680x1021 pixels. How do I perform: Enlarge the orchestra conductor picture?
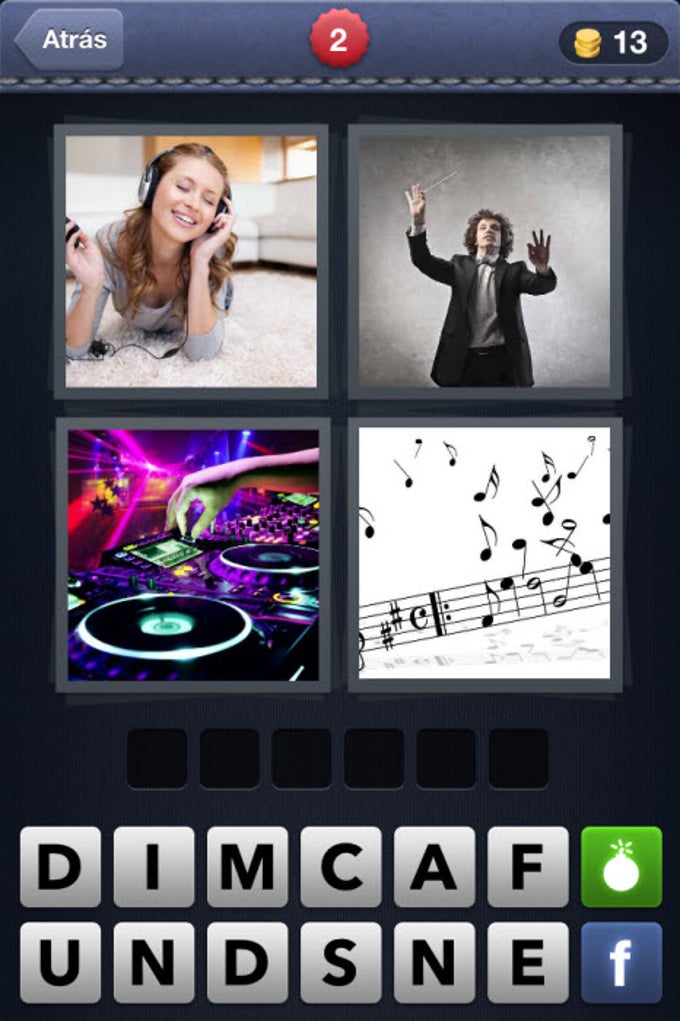click(x=484, y=261)
